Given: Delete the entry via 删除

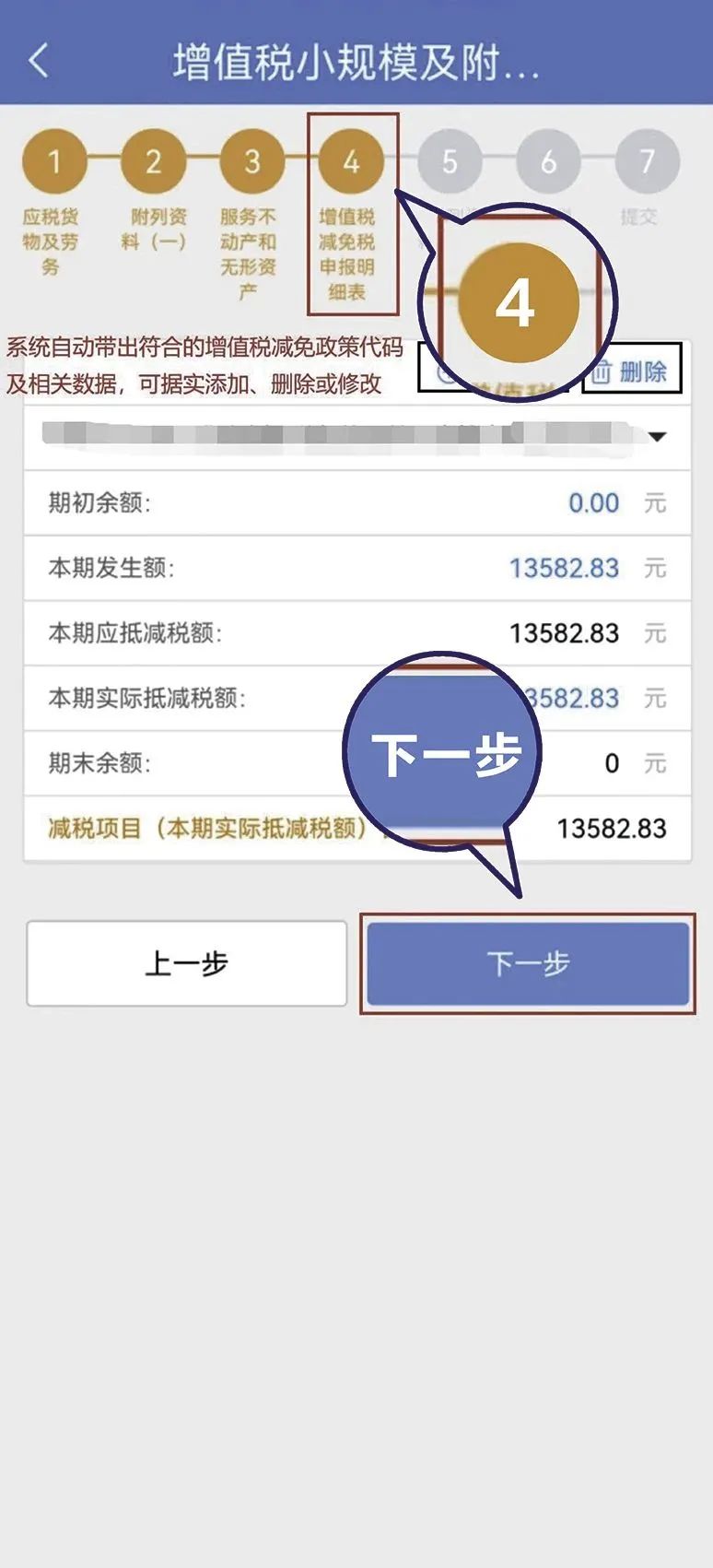Looking at the screenshot, I should tap(632, 371).
